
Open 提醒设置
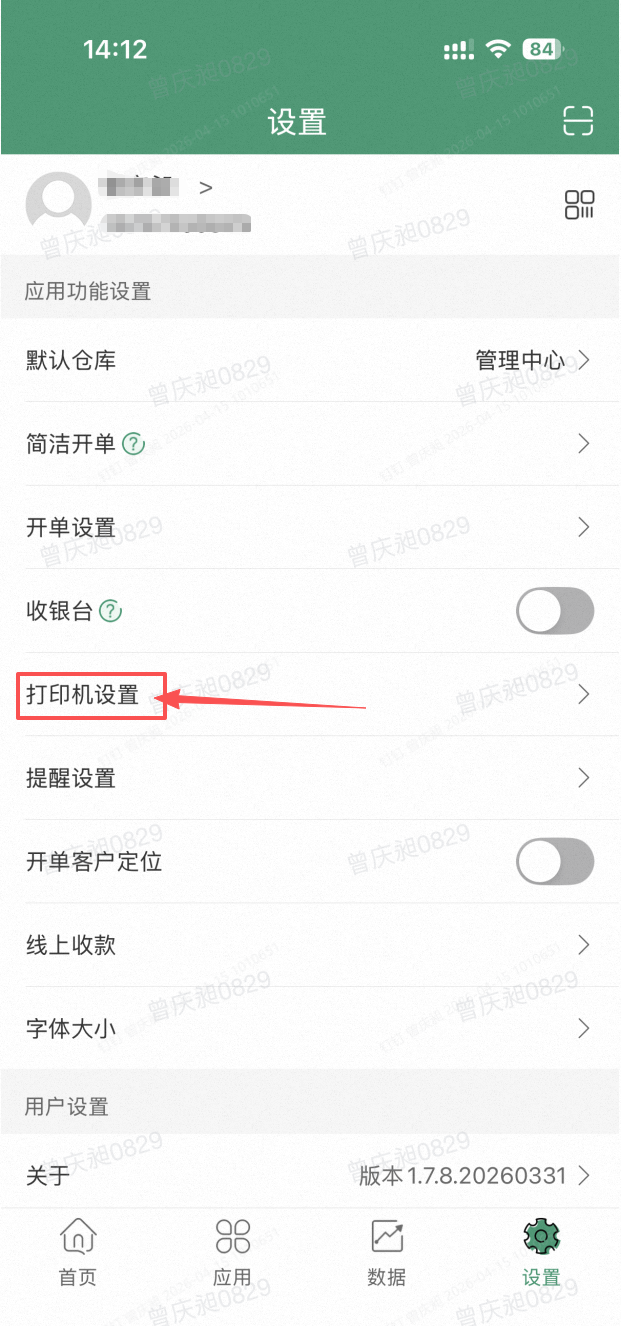click(310, 778)
